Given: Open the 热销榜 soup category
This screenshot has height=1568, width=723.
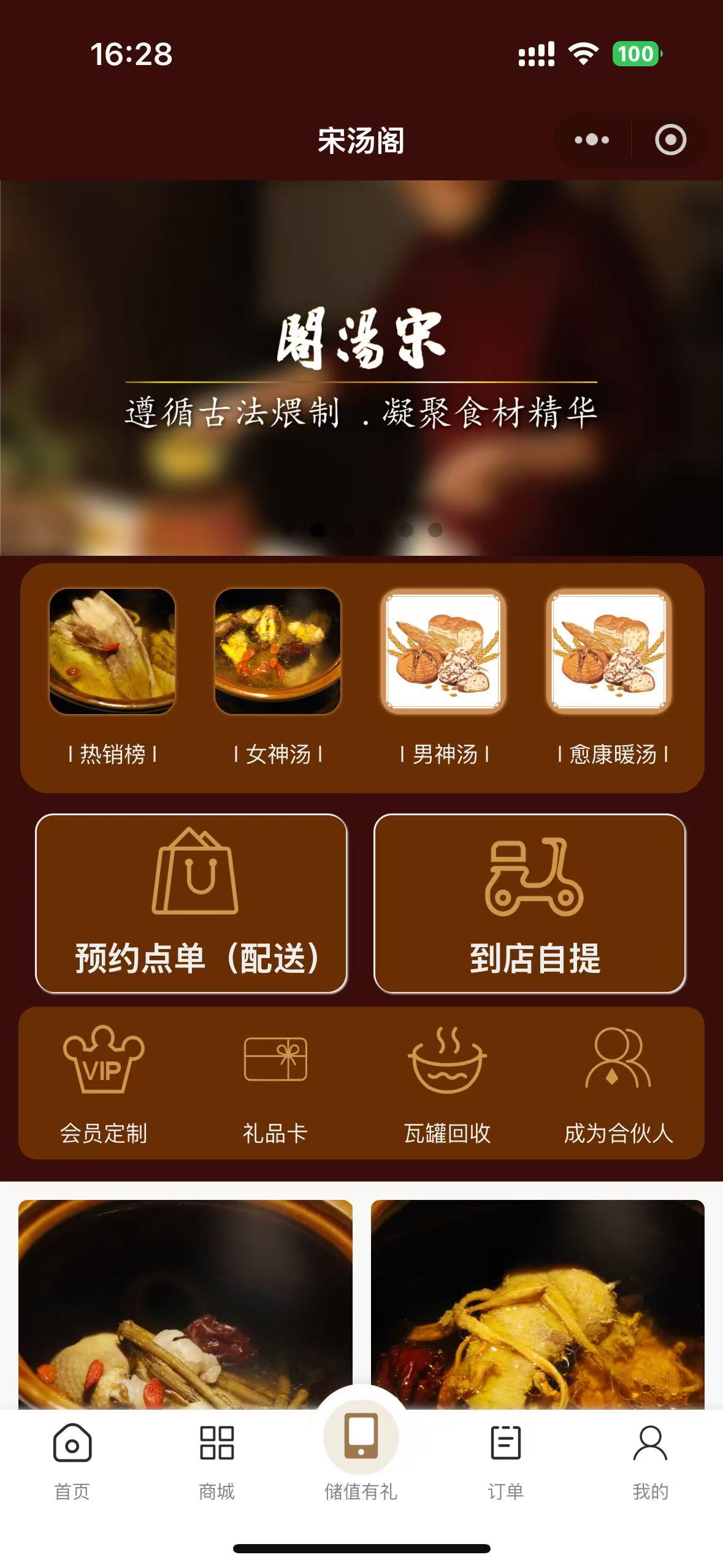Looking at the screenshot, I should click(112, 675).
